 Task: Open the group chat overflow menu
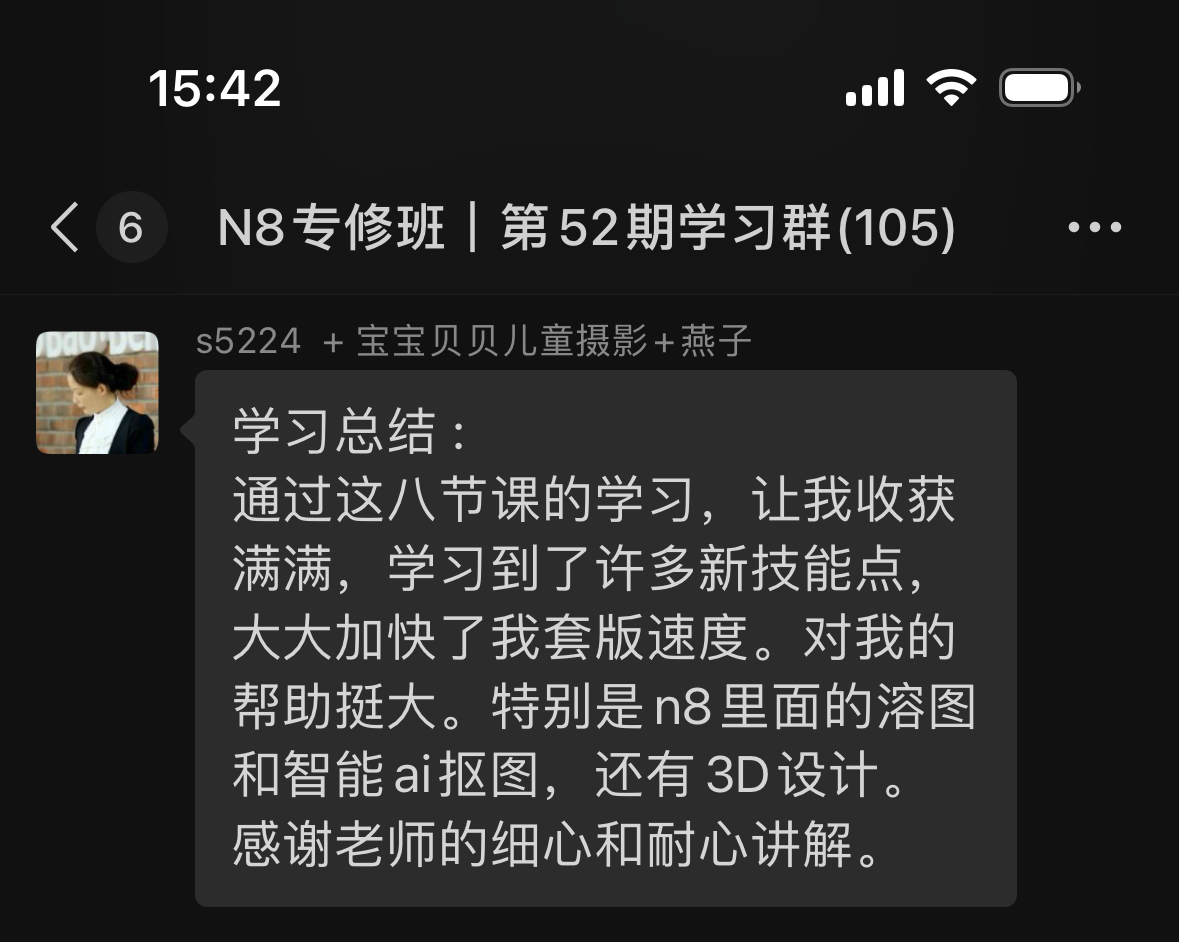pos(1095,228)
